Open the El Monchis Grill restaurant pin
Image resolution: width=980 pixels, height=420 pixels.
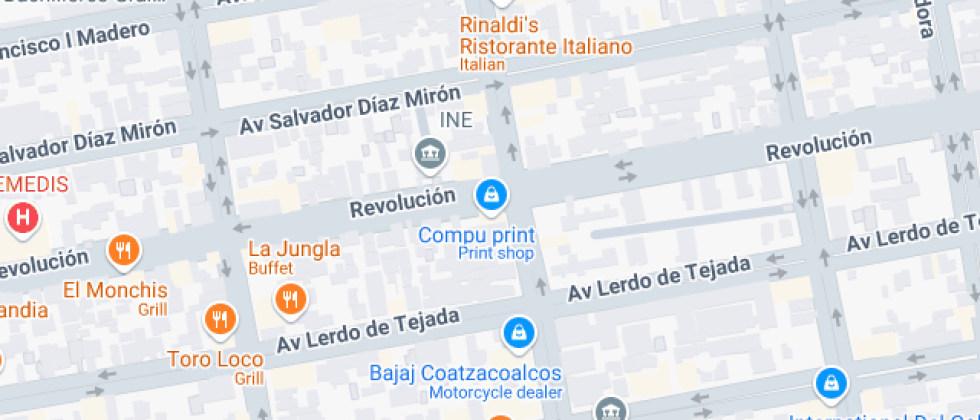(124, 250)
